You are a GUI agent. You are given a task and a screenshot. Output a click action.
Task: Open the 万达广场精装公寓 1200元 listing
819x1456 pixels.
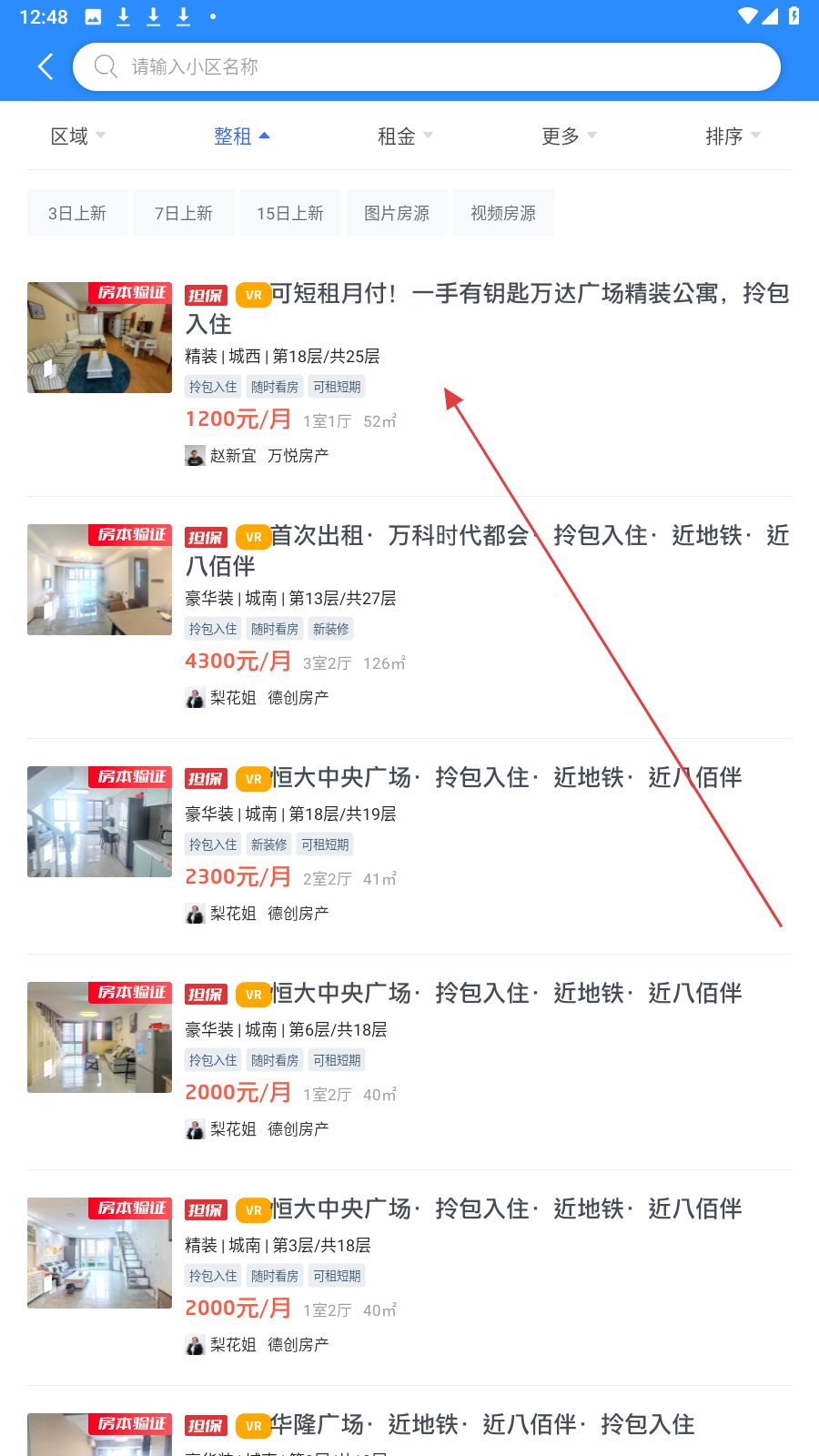[409, 375]
